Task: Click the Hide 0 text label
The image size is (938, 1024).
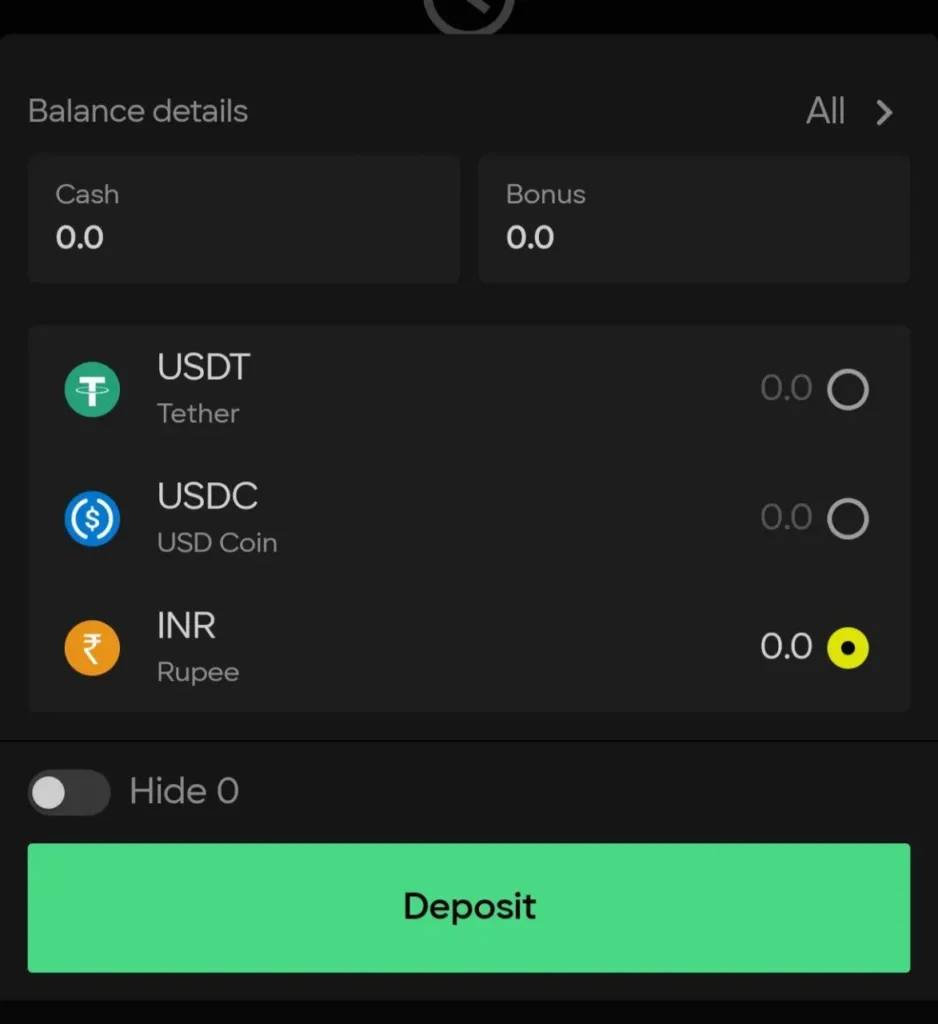Action: pyautogui.click(x=183, y=791)
